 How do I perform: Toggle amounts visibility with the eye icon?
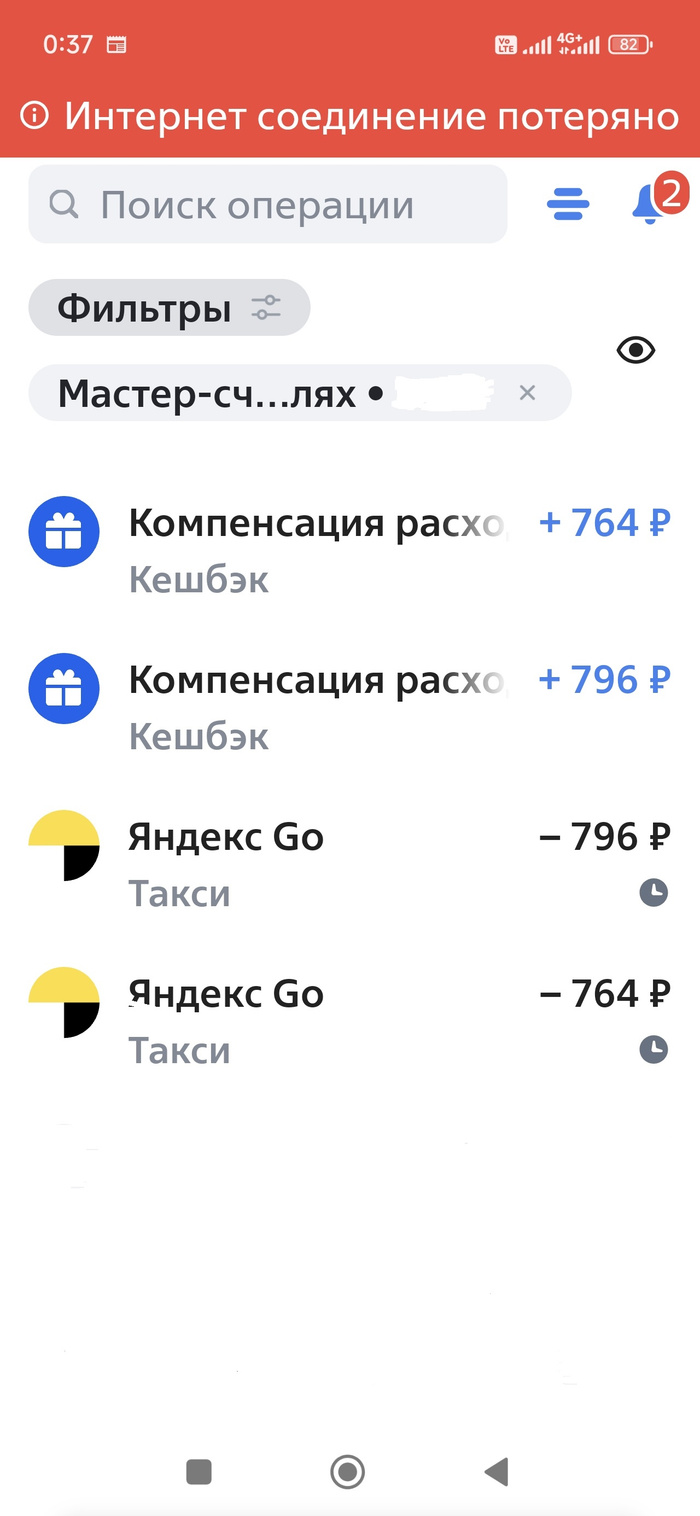[636, 350]
